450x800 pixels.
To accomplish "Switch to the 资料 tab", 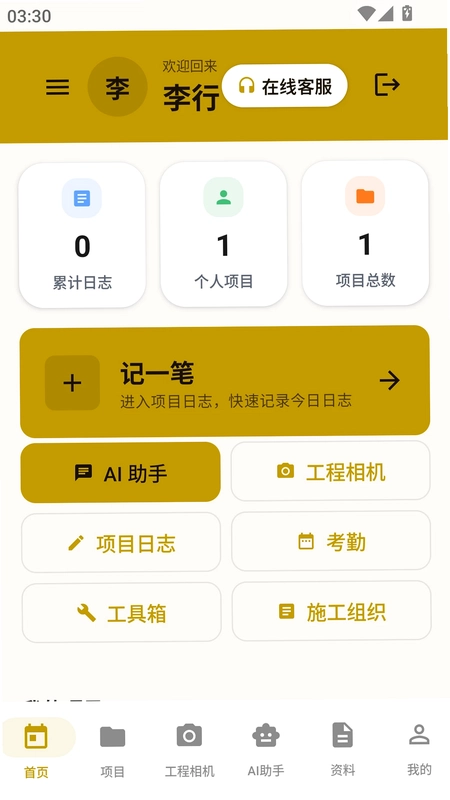I will point(342,748).
